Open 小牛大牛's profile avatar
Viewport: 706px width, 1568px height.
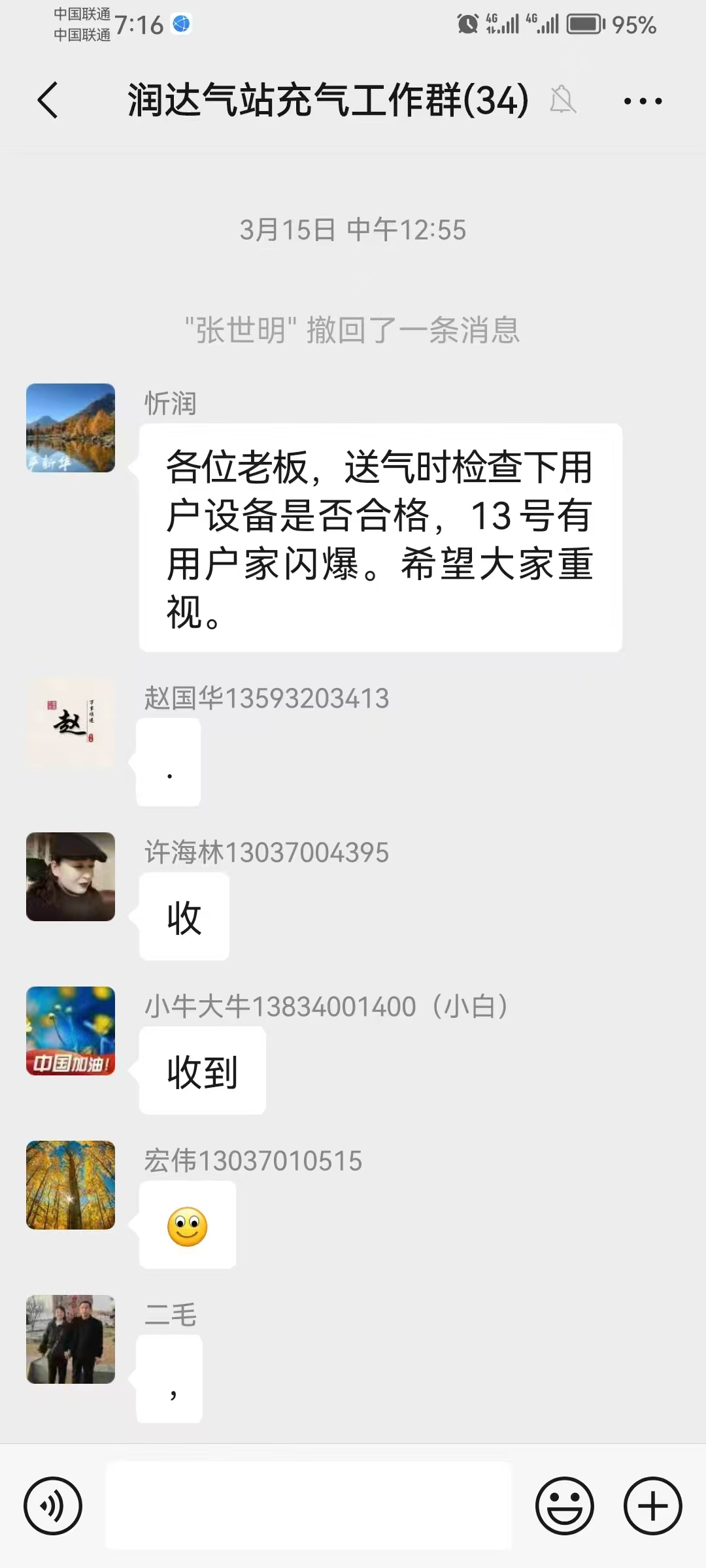pos(71,1031)
